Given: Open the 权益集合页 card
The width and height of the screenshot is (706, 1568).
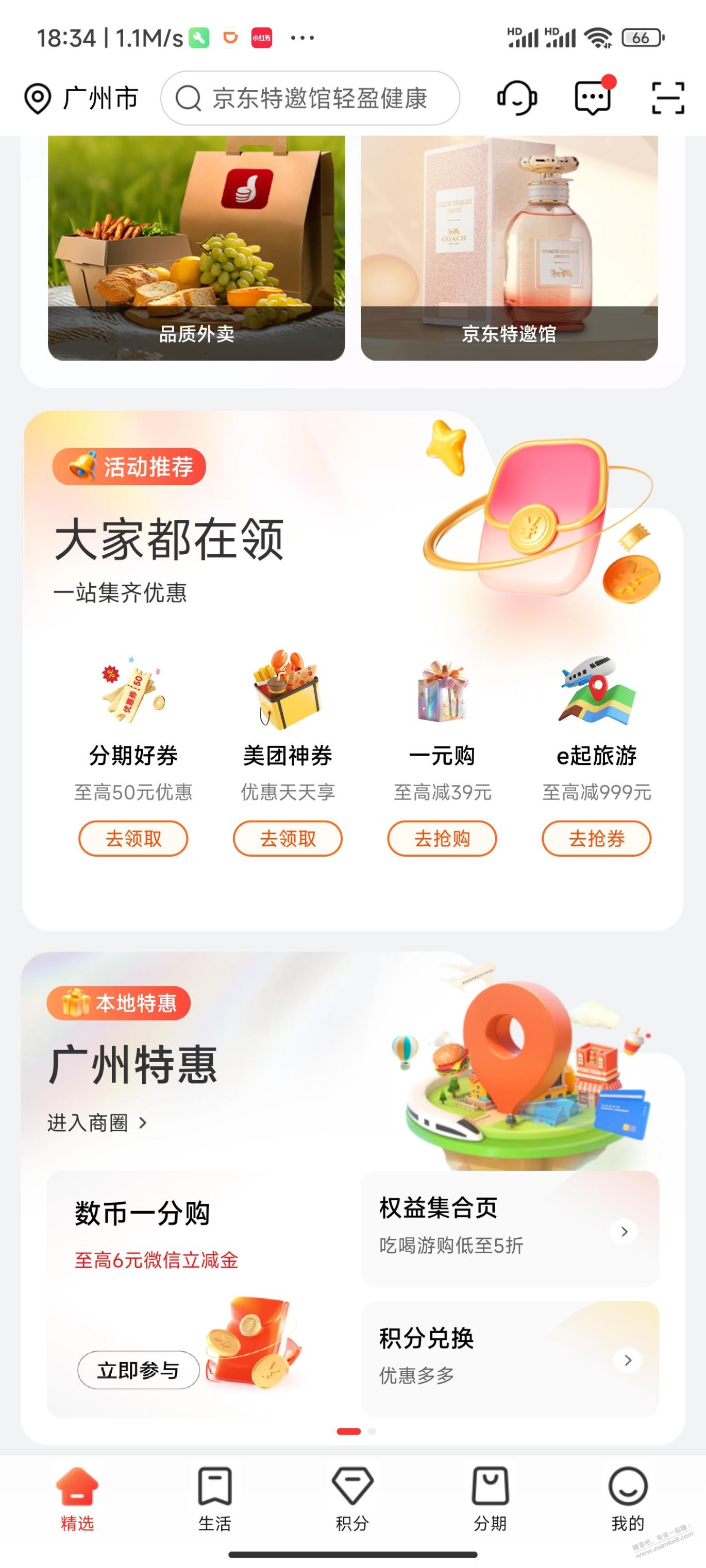Looking at the screenshot, I should [509, 1229].
